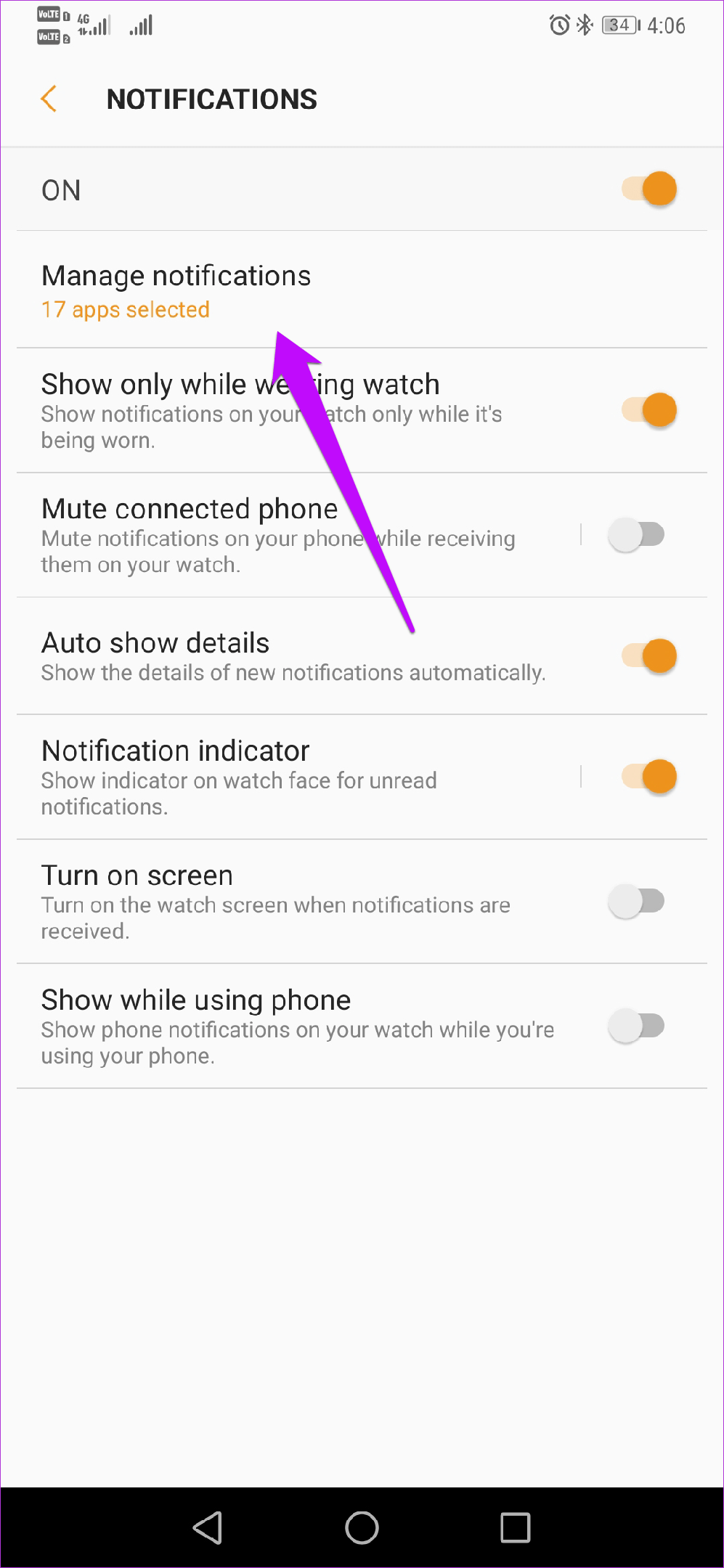Open Manage notifications
This screenshot has height=1568, width=724.
click(x=176, y=290)
